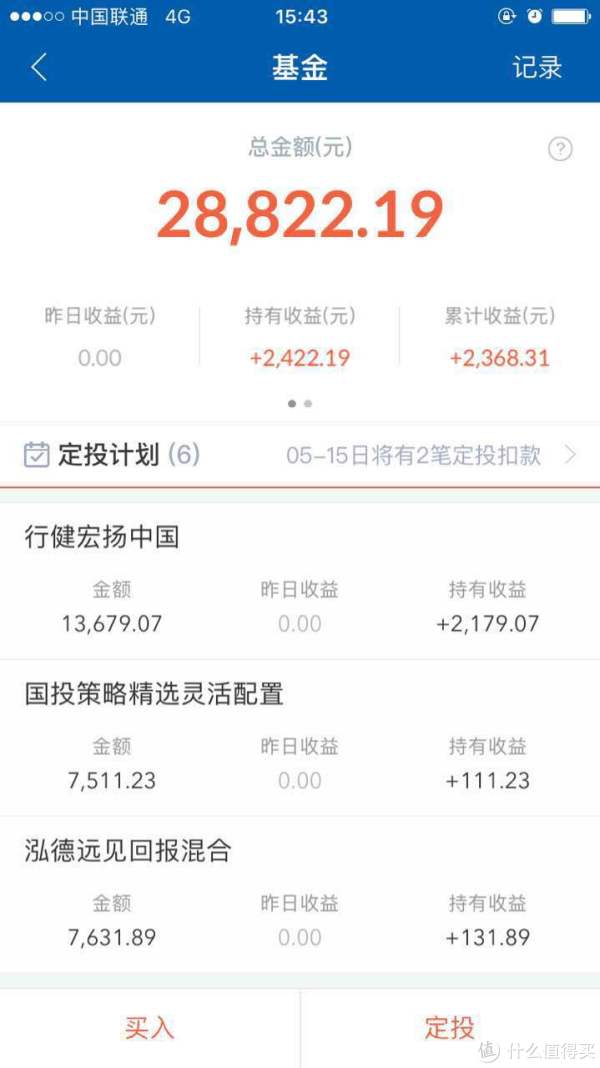The height and width of the screenshot is (1068, 600).
Task: Open the 泓德远见回报混合 fund
Action: tap(300, 895)
